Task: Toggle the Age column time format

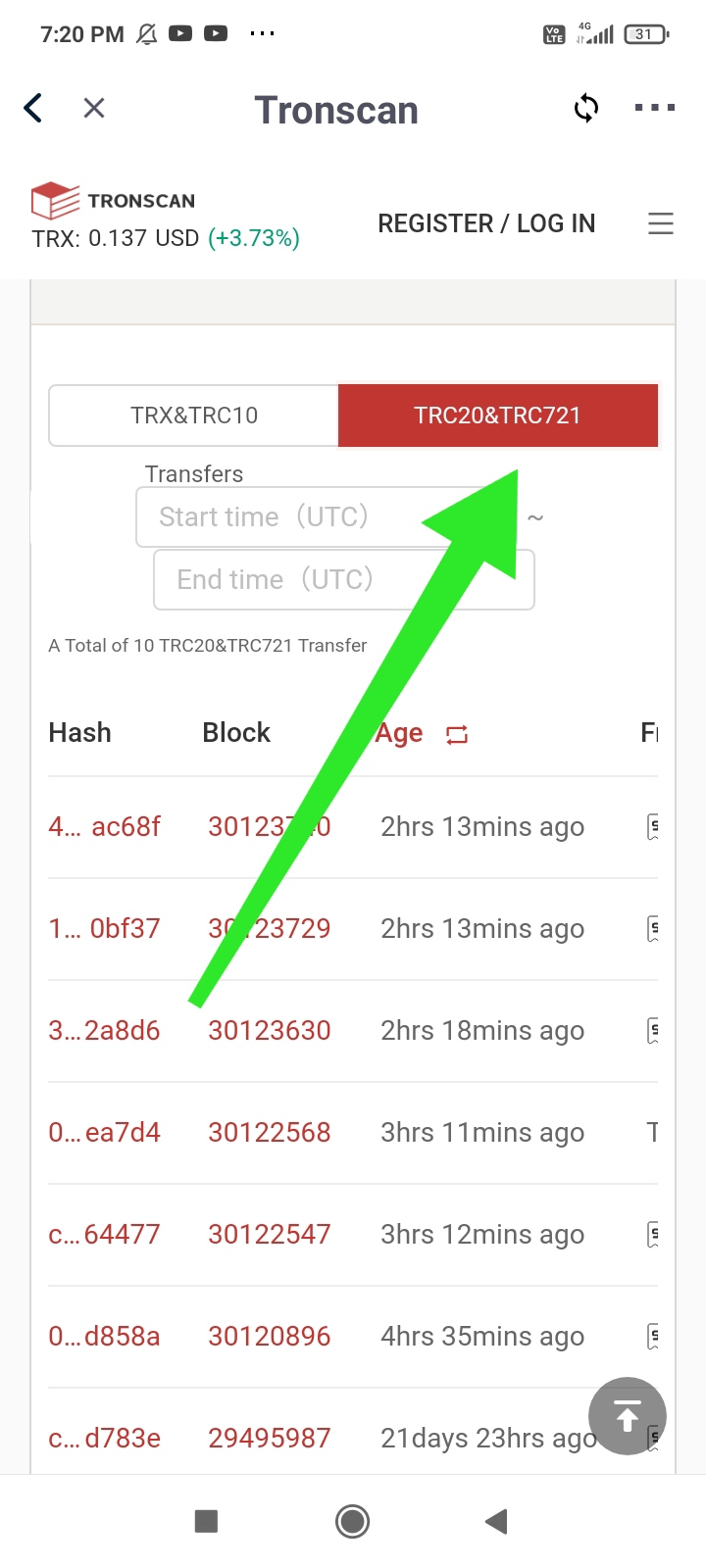Action: [x=457, y=734]
